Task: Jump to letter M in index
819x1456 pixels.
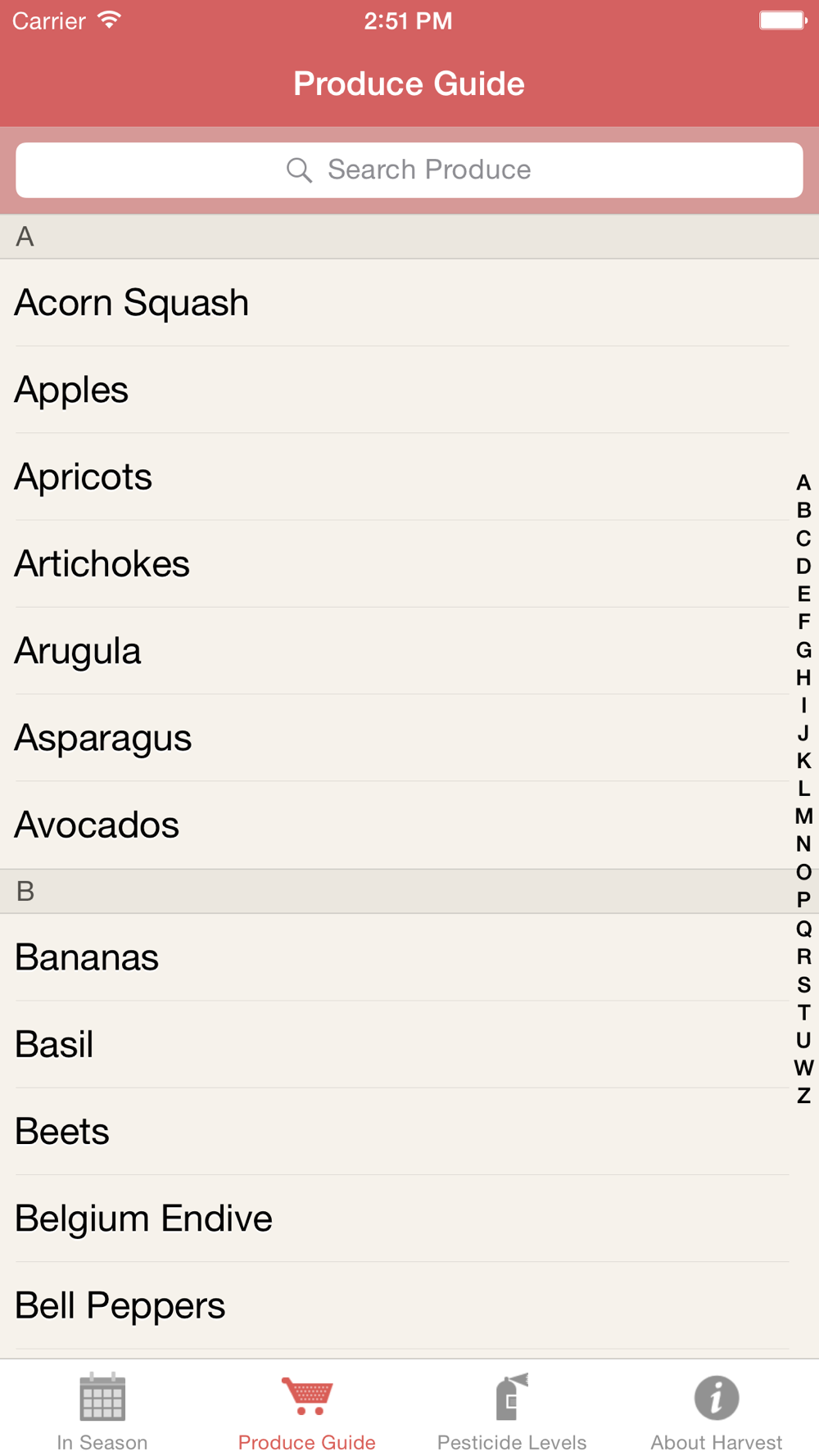Action: (803, 816)
